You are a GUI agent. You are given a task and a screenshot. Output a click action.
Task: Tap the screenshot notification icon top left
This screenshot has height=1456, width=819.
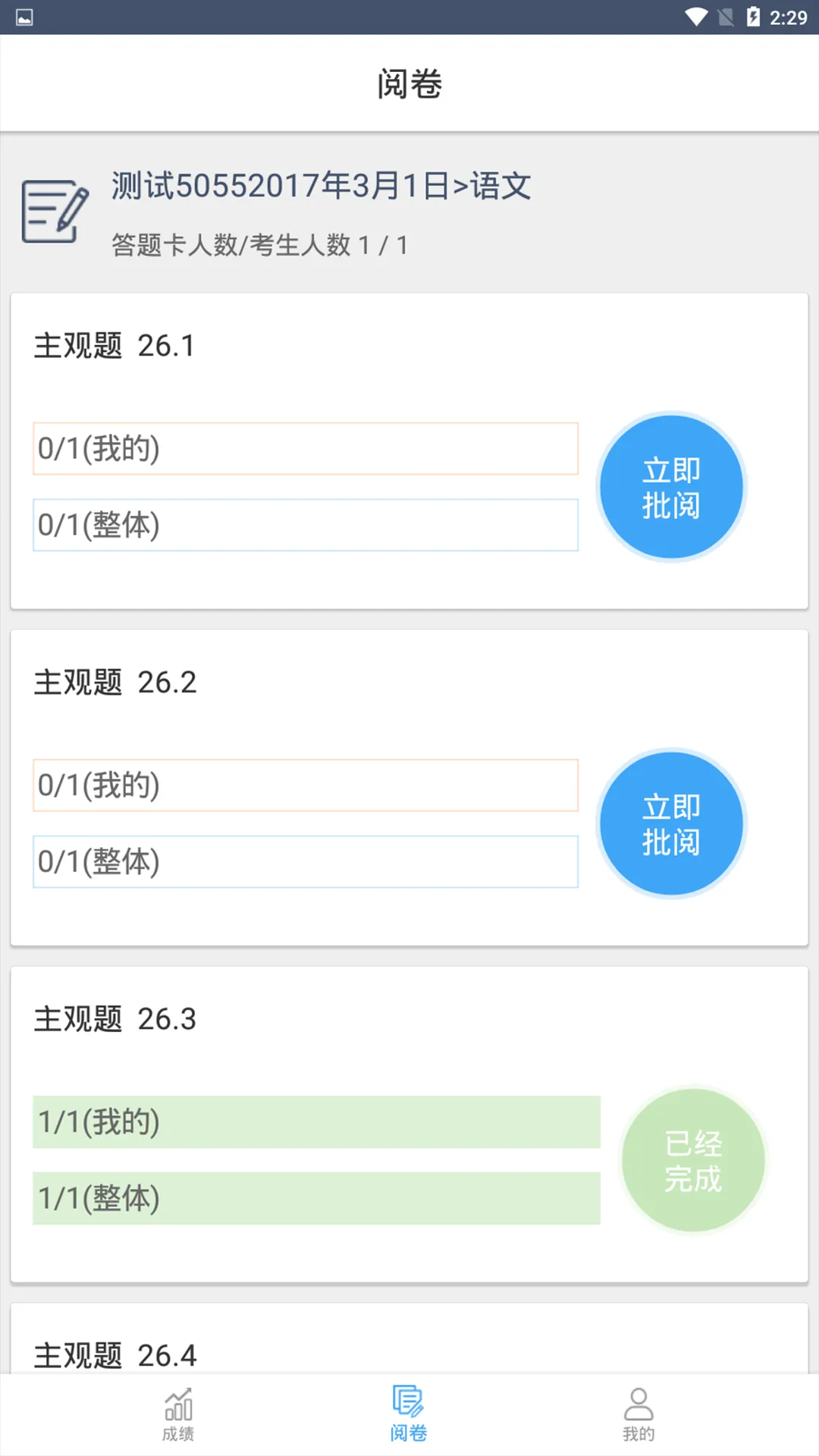point(25,17)
